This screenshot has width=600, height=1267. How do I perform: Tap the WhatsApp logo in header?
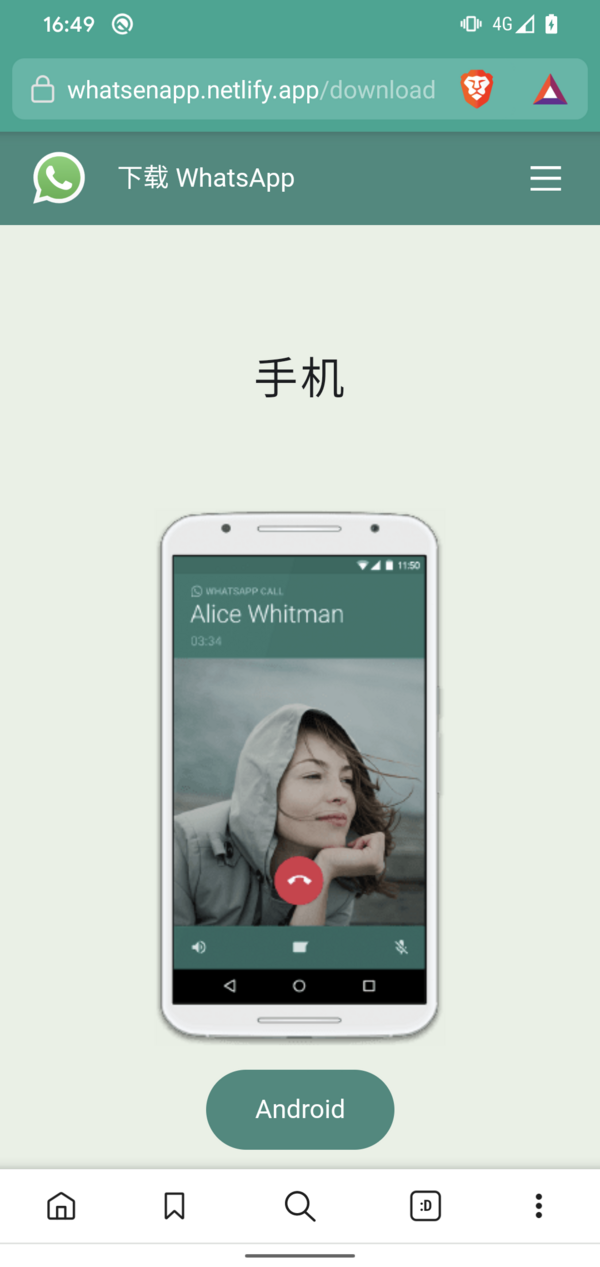tap(58, 178)
